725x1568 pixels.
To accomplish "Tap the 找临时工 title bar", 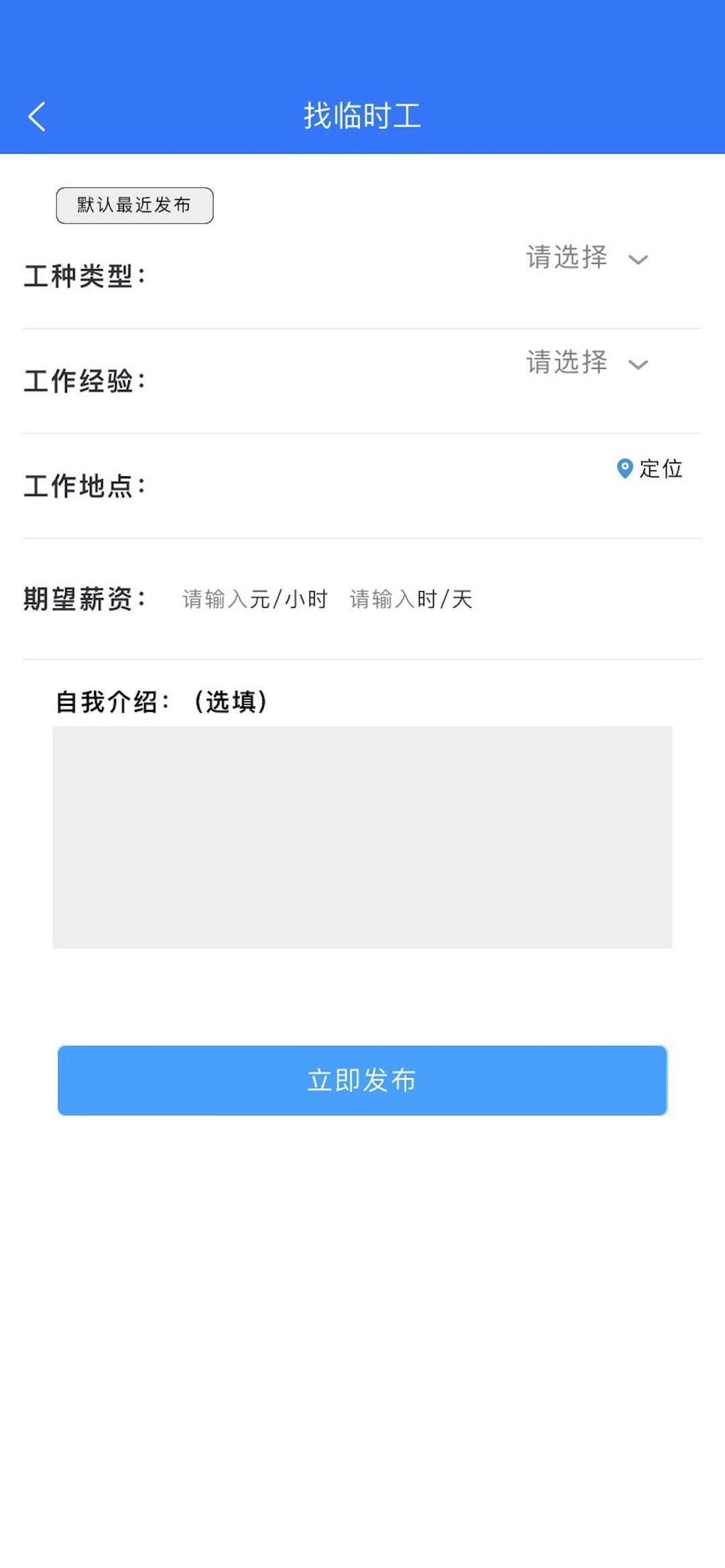I will coord(362,115).
